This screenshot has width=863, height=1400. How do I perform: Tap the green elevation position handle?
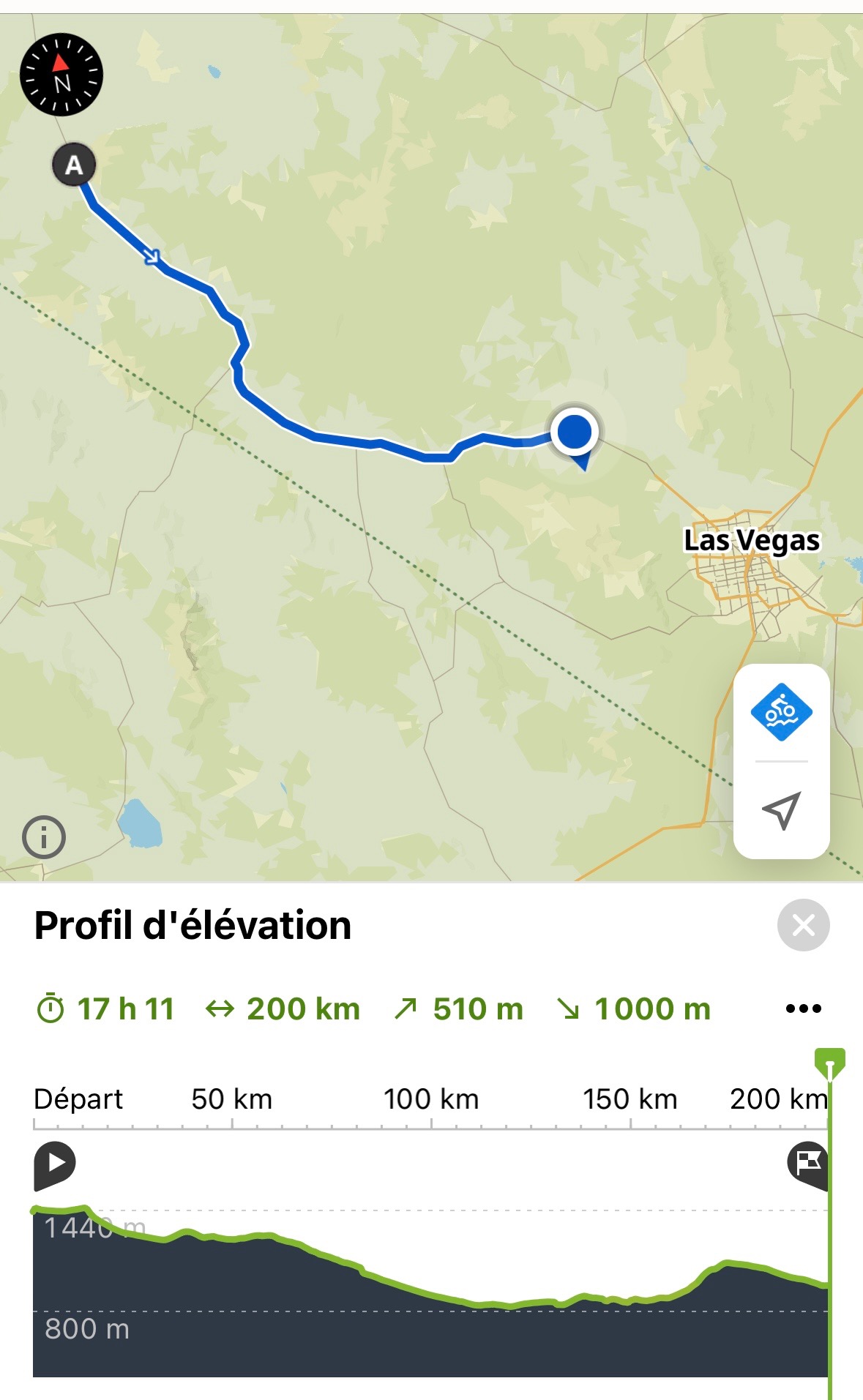tap(830, 1063)
